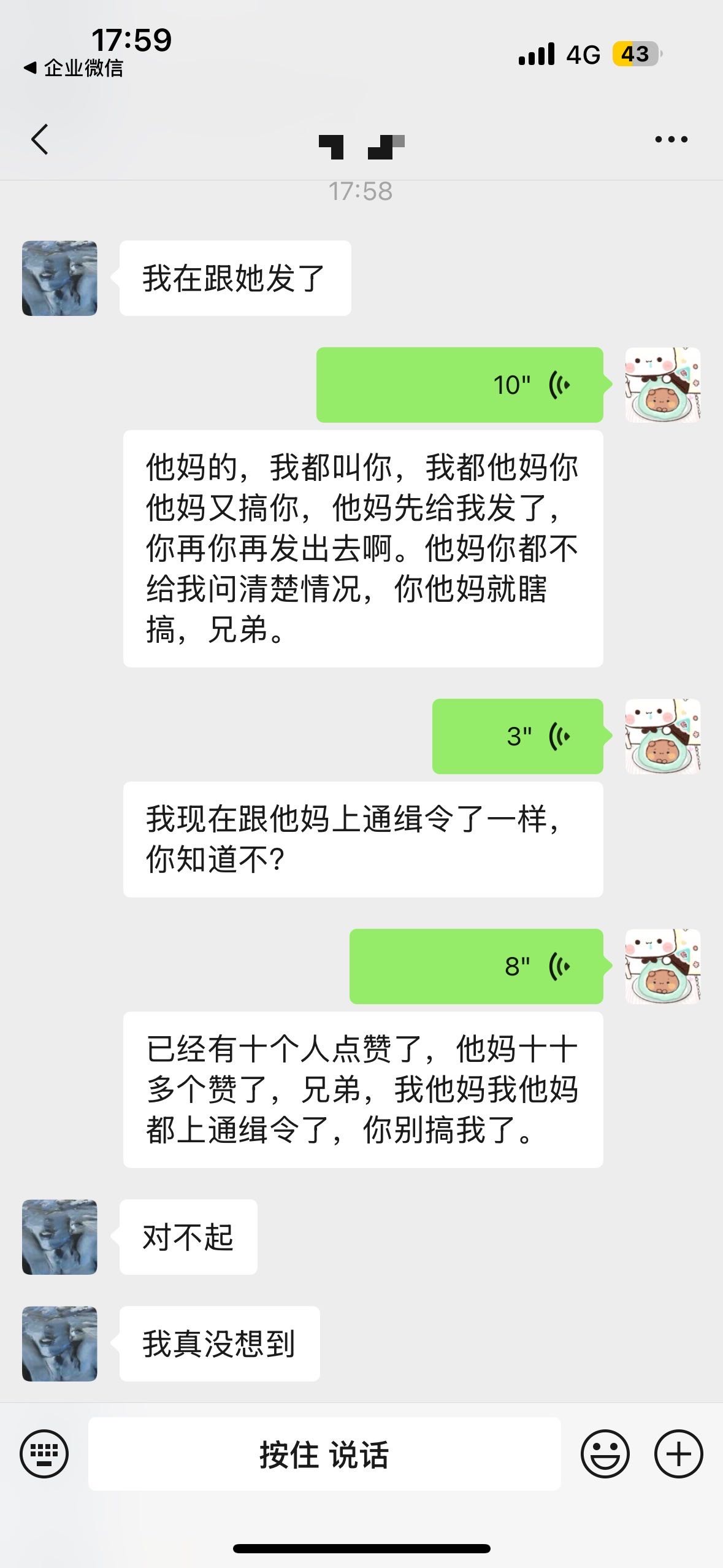The width and height of the screenshot is (723, 1568).
Task: Open the contact's avatar beside 我在跟她发了
Action: (x=59, y=278)
